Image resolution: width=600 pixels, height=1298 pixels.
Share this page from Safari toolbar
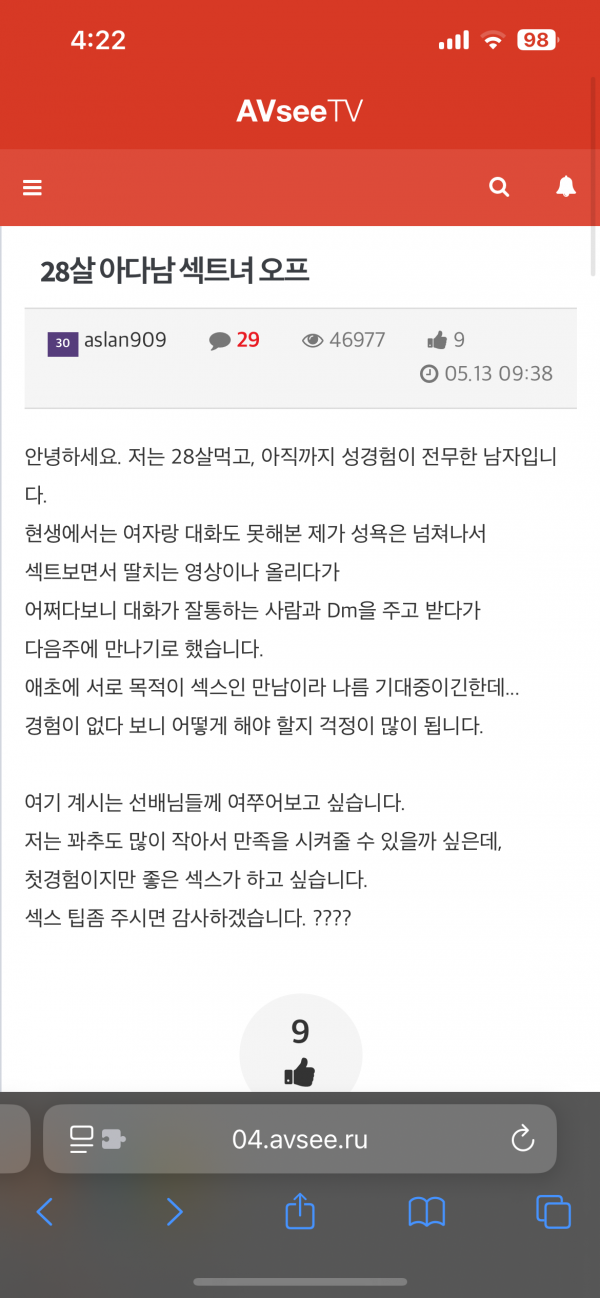(300, 1212)
